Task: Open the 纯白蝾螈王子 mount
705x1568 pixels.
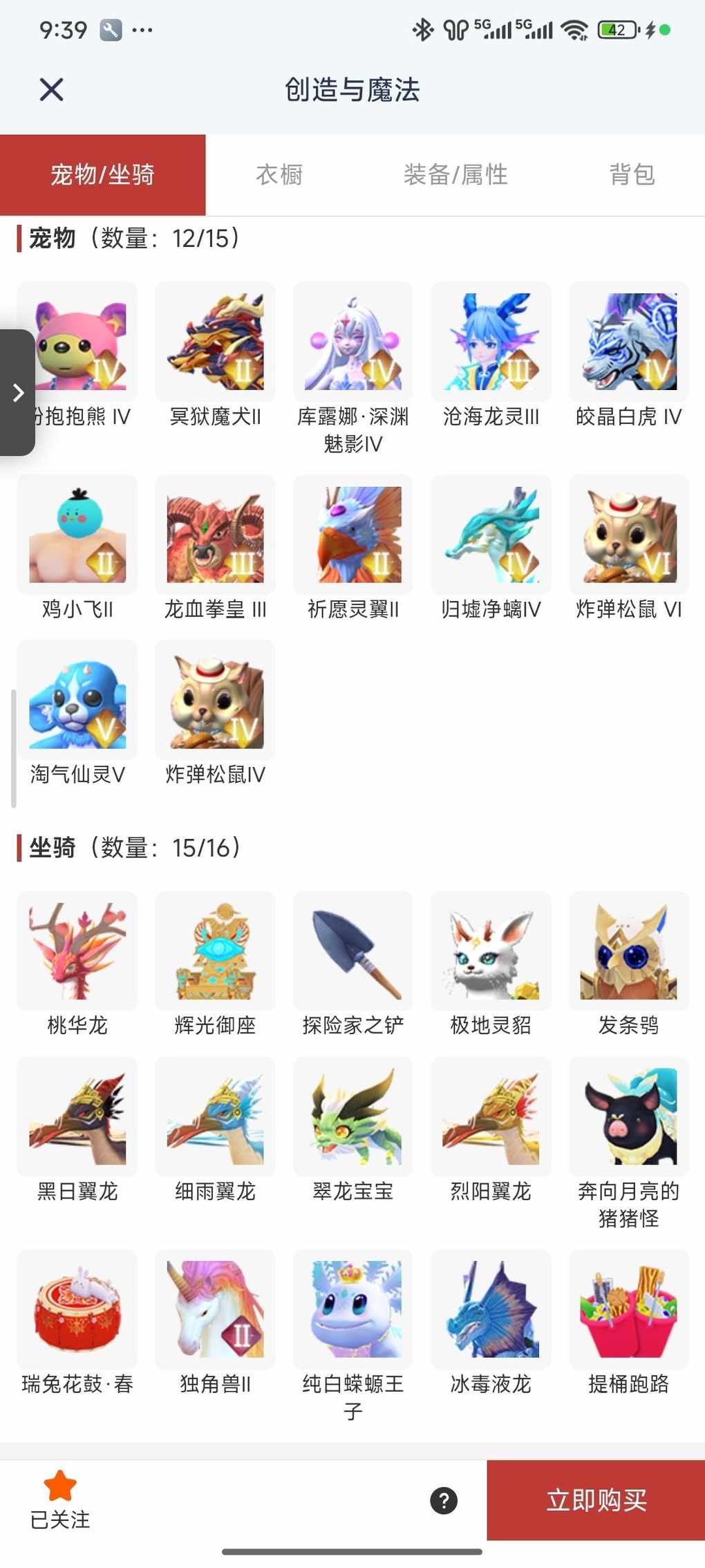Action: tap(352, 1309)
